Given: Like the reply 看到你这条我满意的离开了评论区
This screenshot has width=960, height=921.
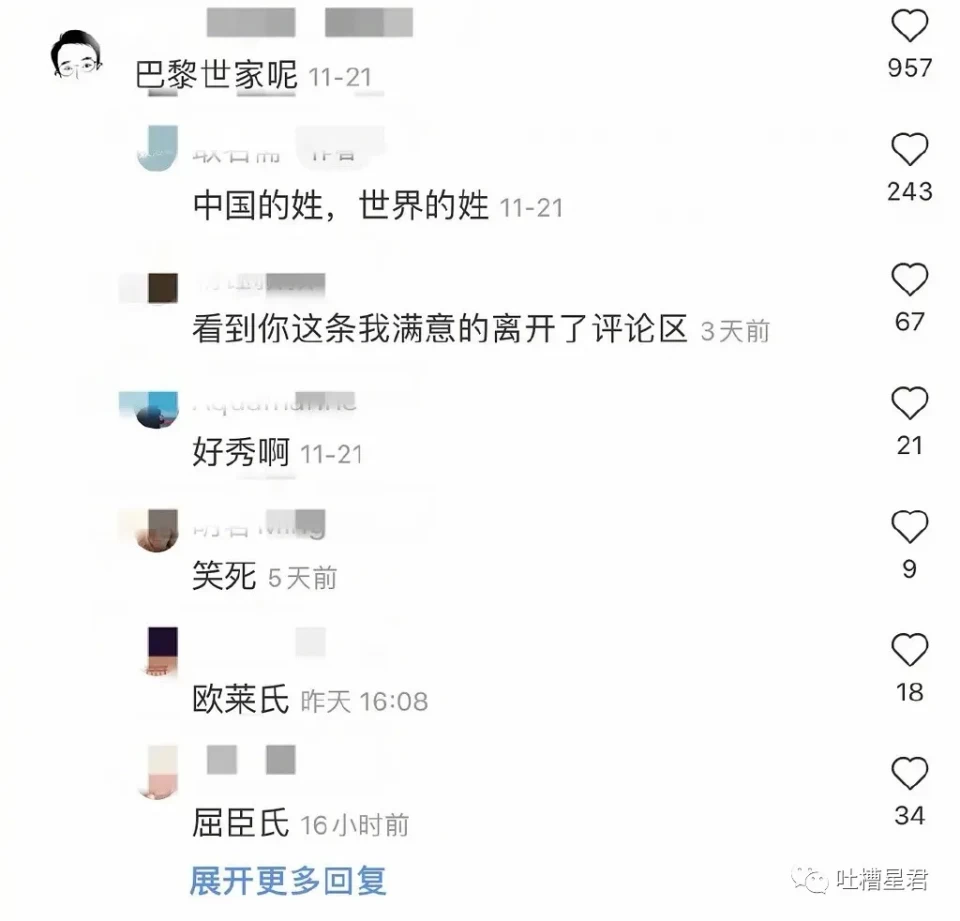Looking at the screenshot, I should click(909, 280).
